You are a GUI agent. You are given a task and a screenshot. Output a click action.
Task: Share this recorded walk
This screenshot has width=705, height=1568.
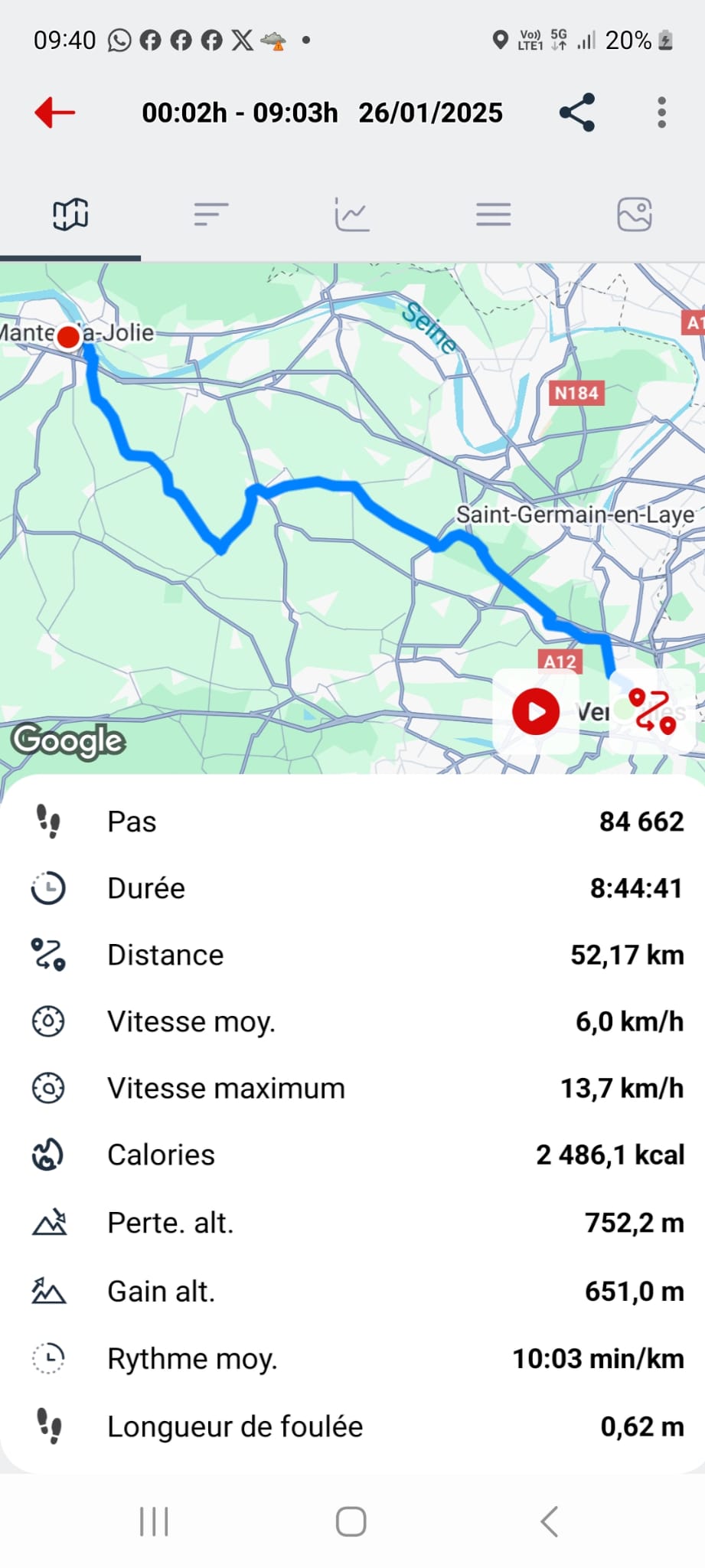tap(577, 113)
